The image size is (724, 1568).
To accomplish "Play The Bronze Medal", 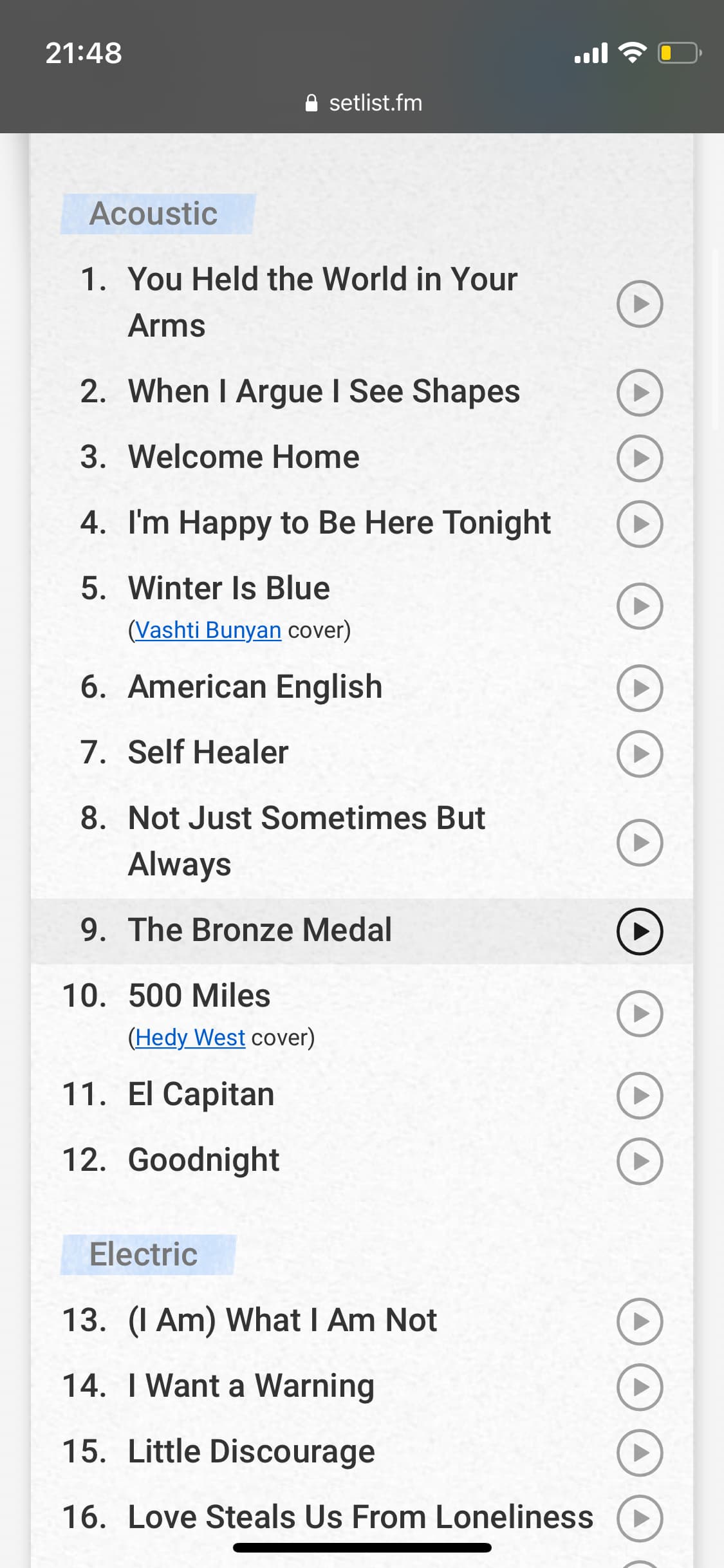I will (x=639, y=931).
